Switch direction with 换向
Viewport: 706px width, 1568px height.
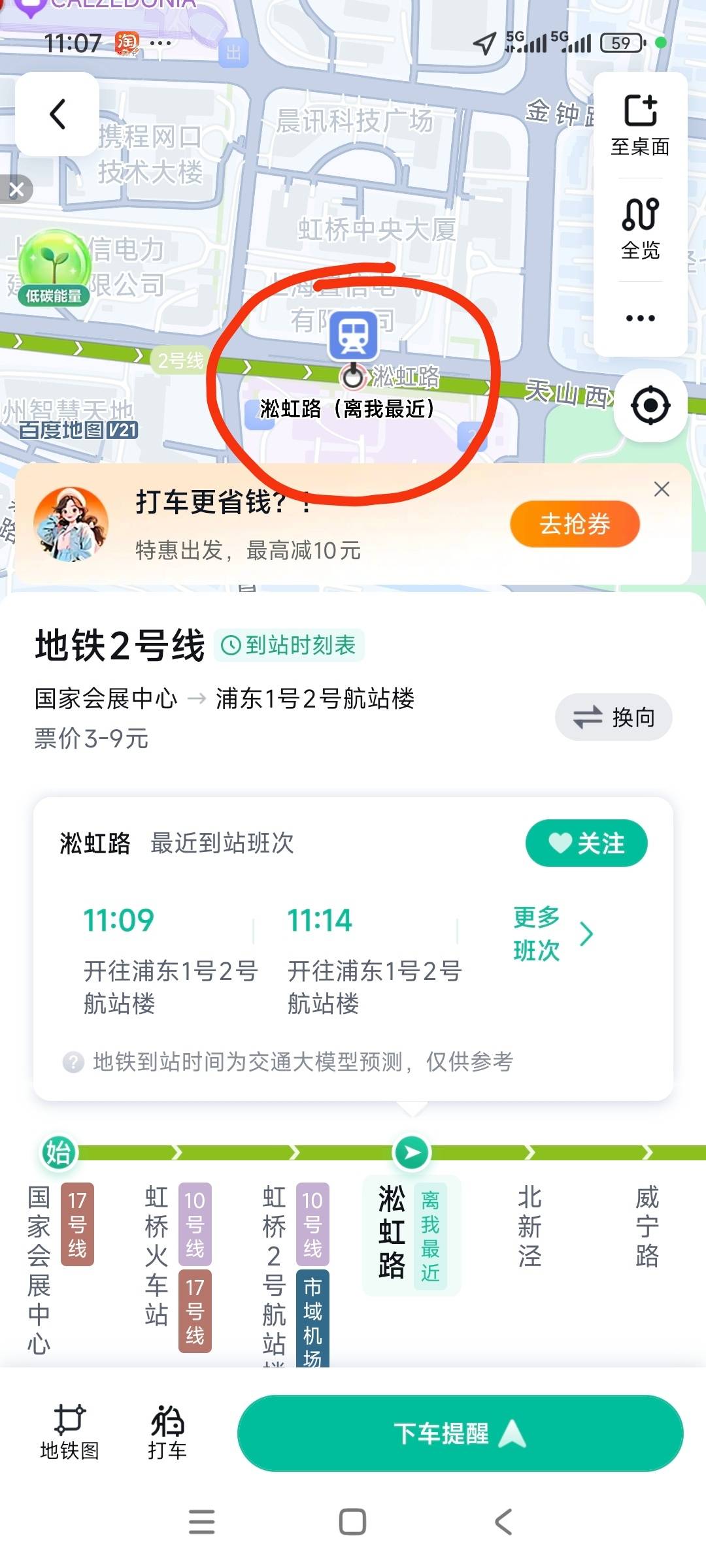coord(614,717)
